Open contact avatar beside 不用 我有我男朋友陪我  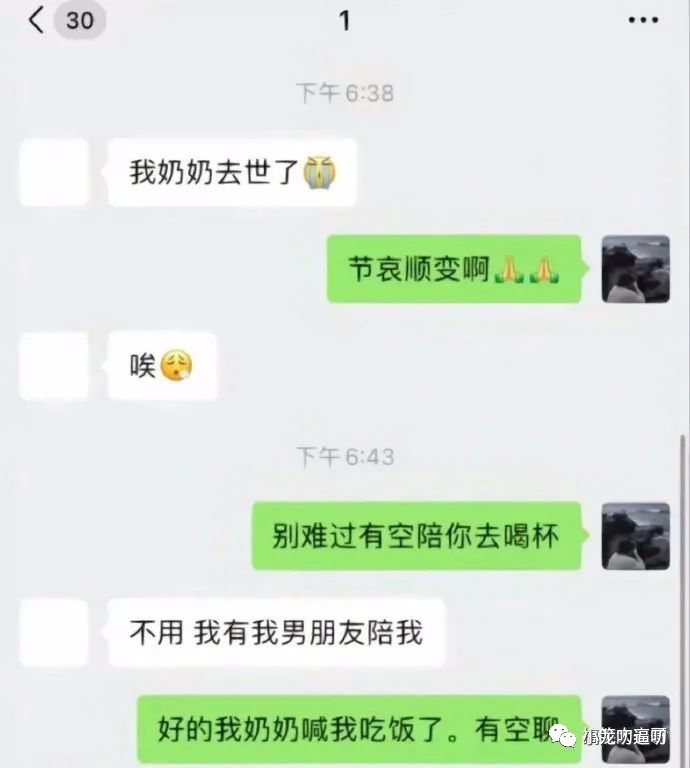pos(54,633)
